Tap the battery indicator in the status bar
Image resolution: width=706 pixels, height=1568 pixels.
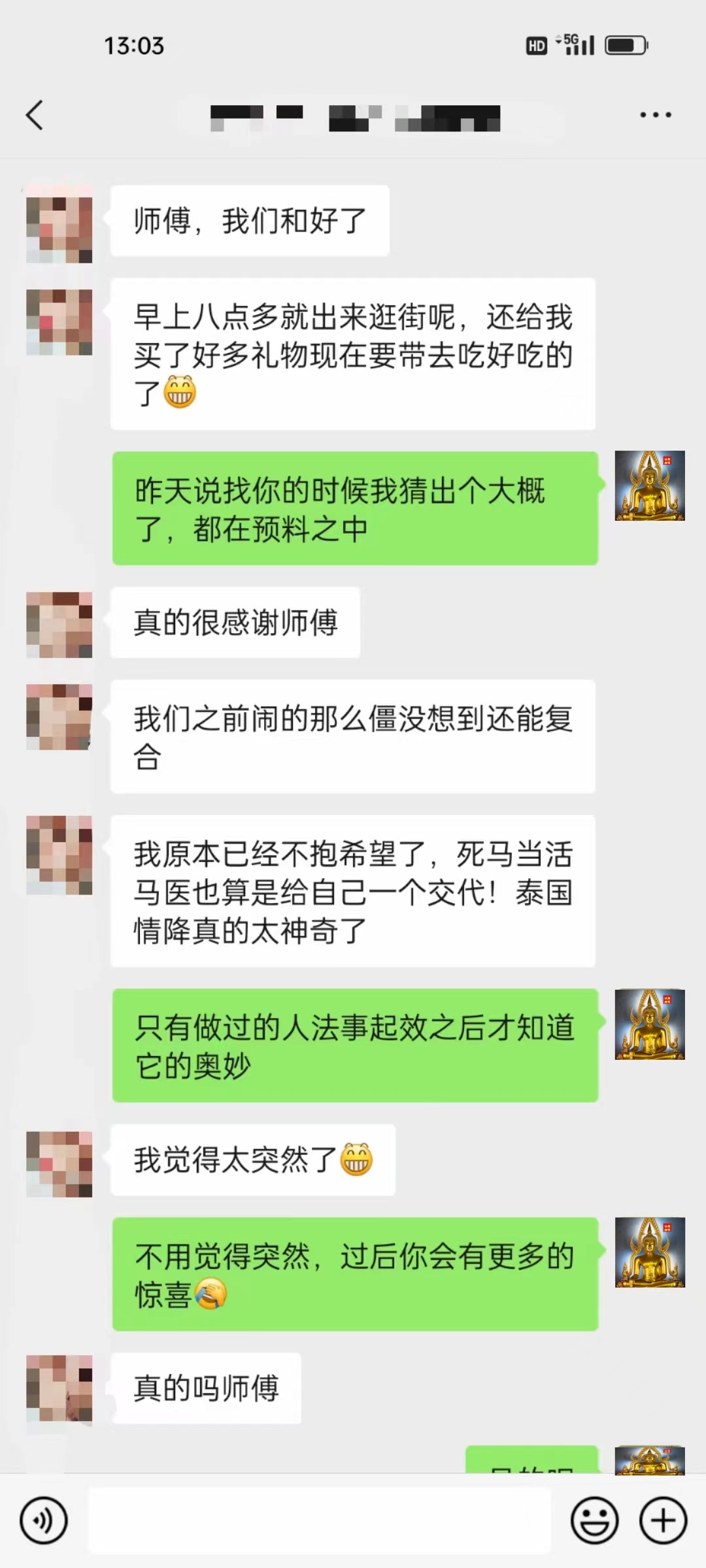pos(626,44)
